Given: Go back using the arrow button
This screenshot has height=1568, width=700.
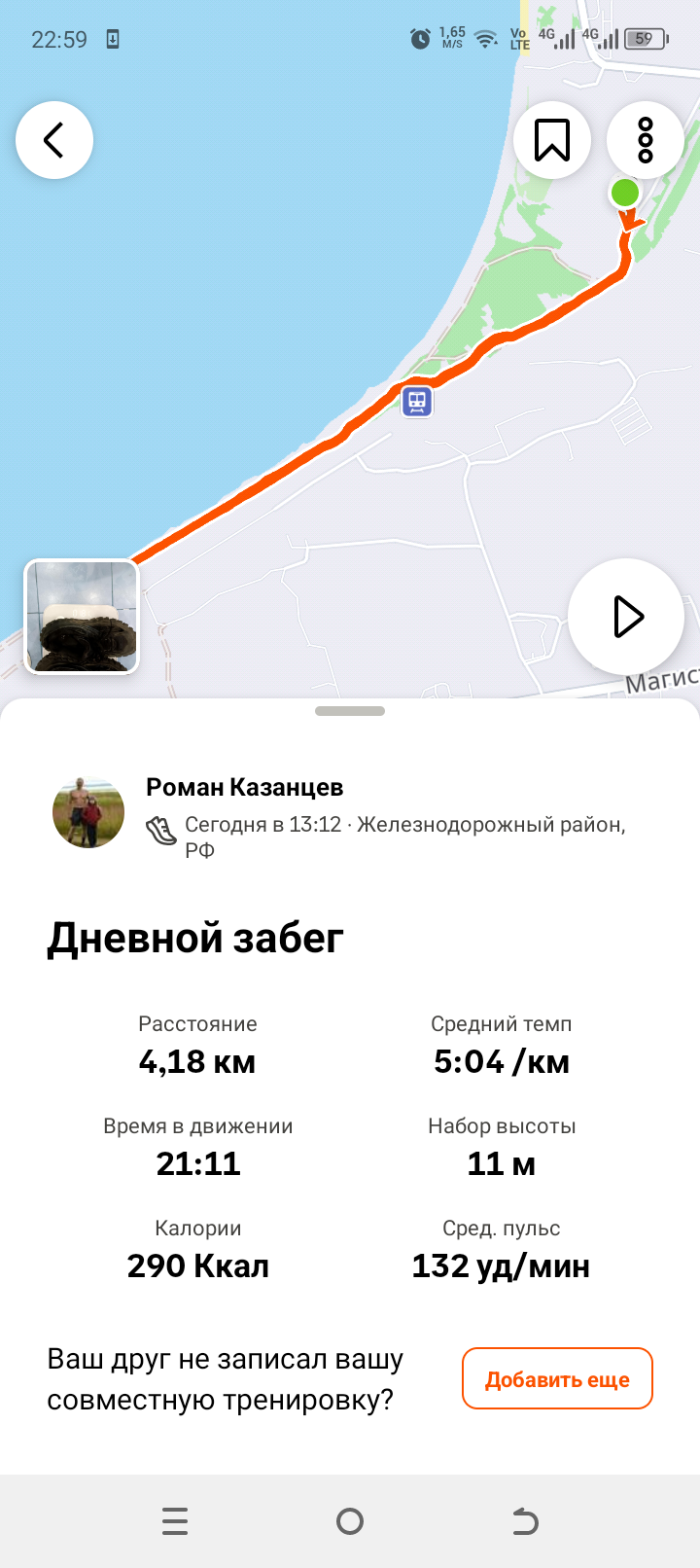Looking at the screenshot, I should click(x=54, y=140).
